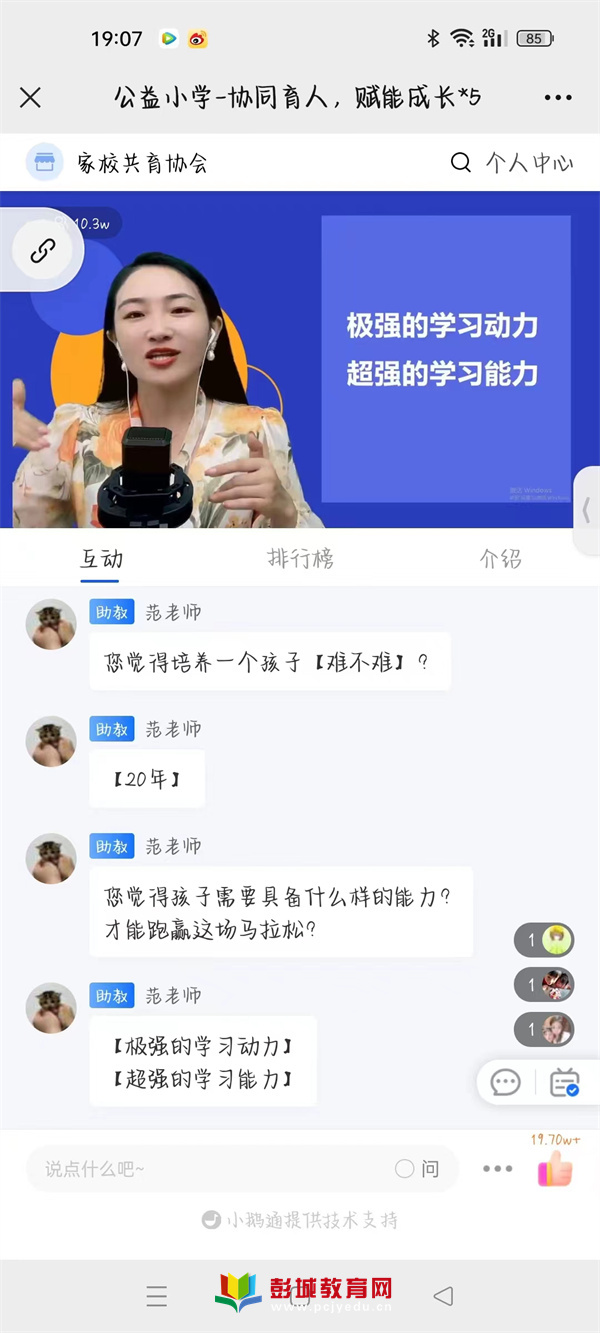Go to 个人中心

pos(529,163)
